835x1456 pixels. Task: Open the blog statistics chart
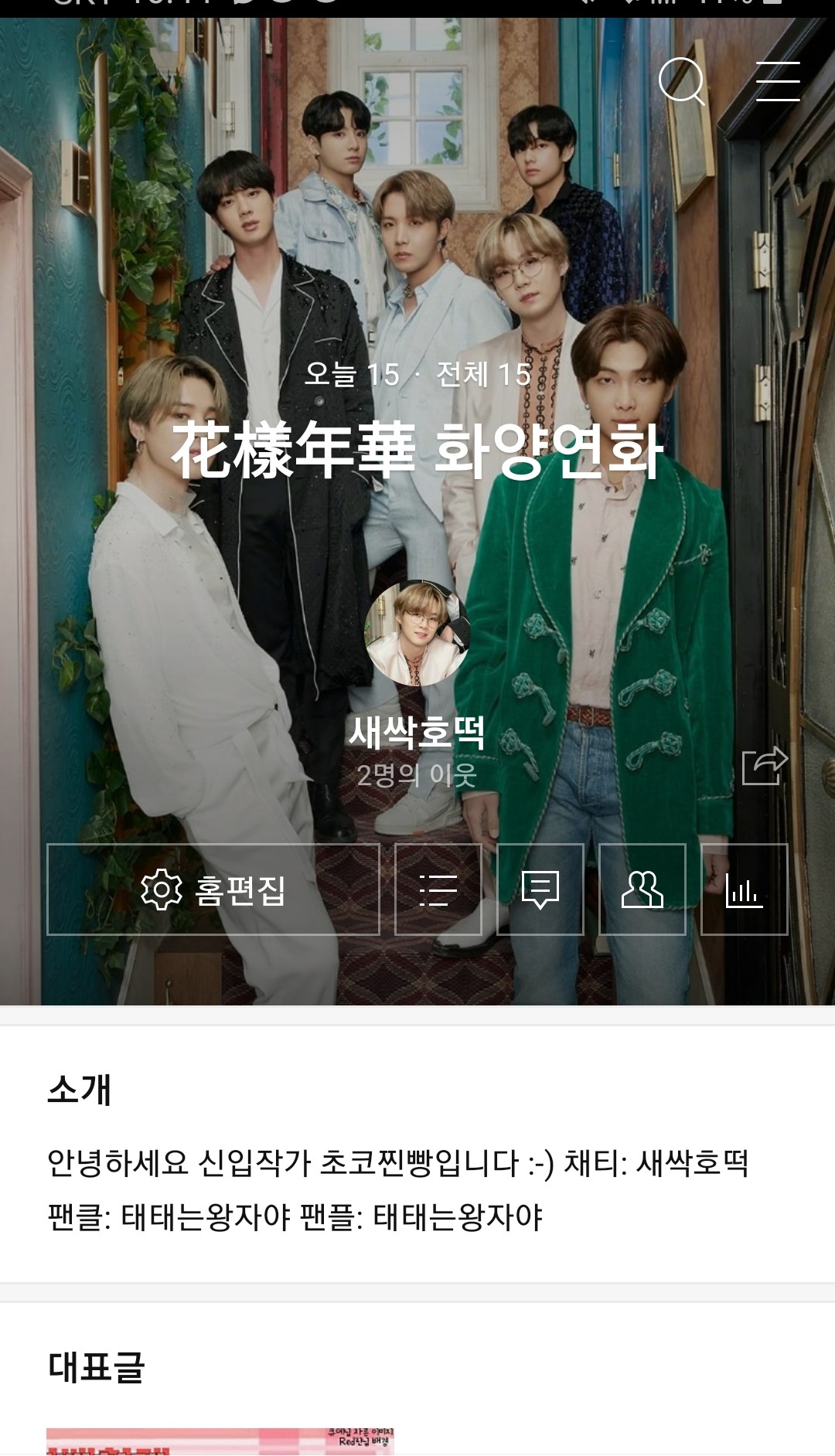[x=745, y=890]
